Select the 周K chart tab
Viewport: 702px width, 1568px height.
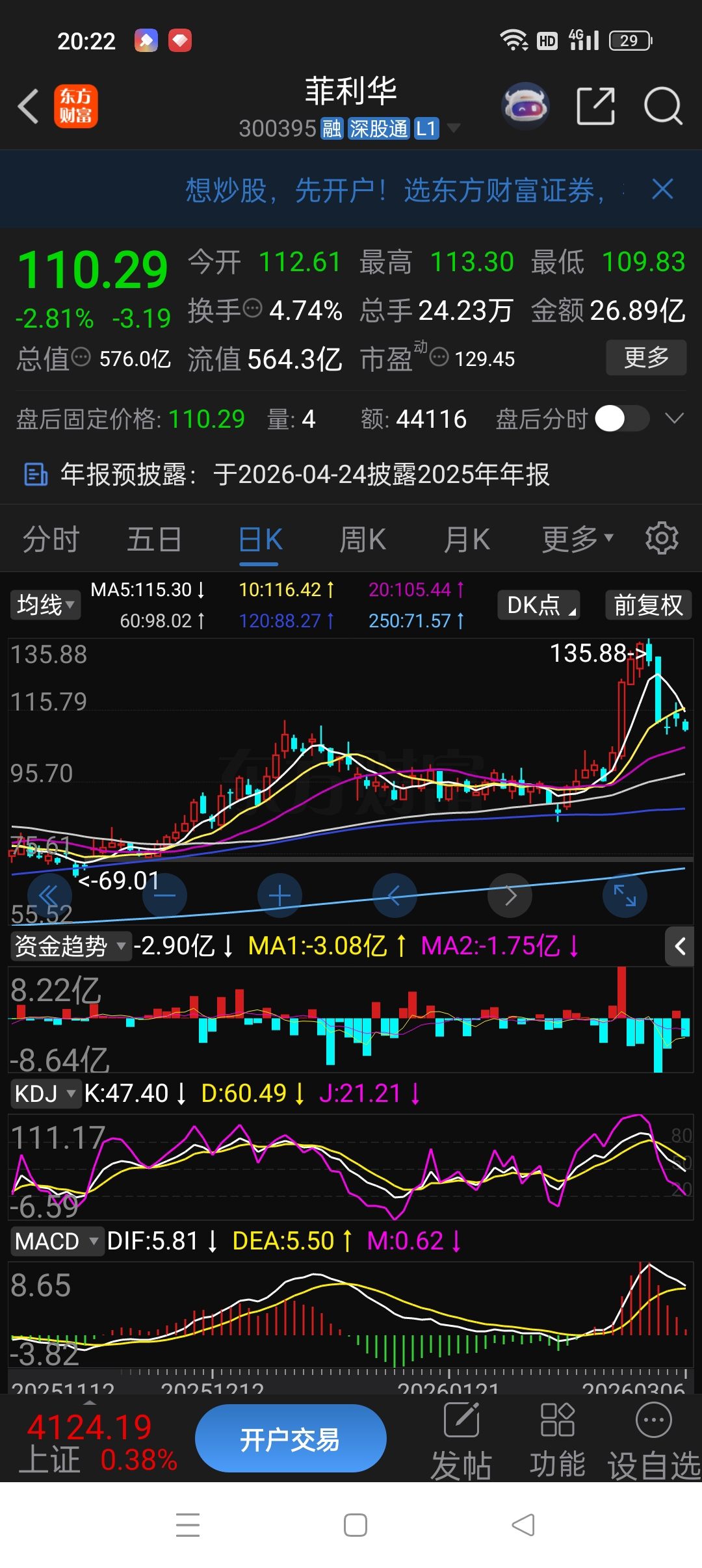[363, 540]
